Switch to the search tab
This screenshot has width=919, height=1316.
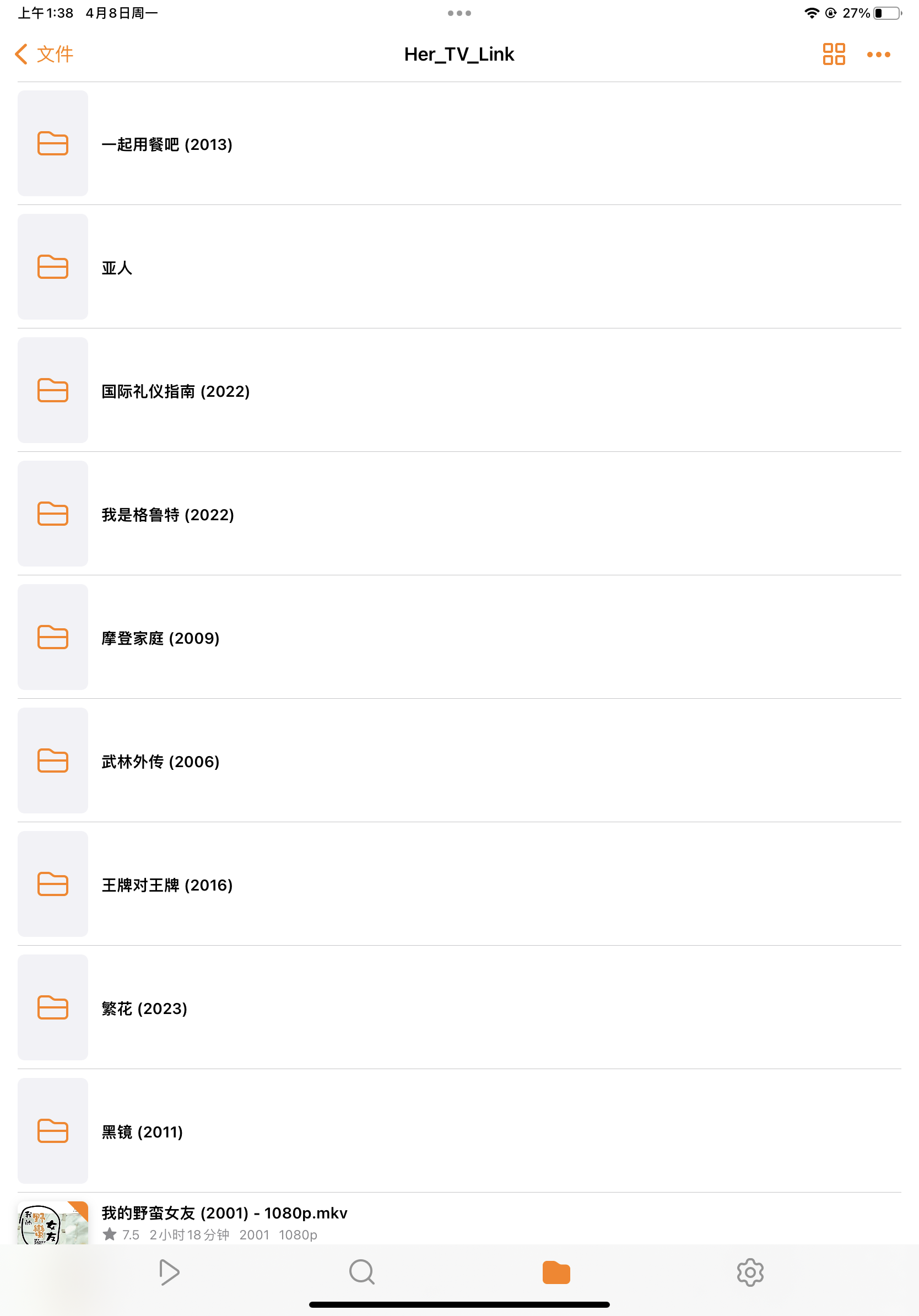[x=361, y=1272]
